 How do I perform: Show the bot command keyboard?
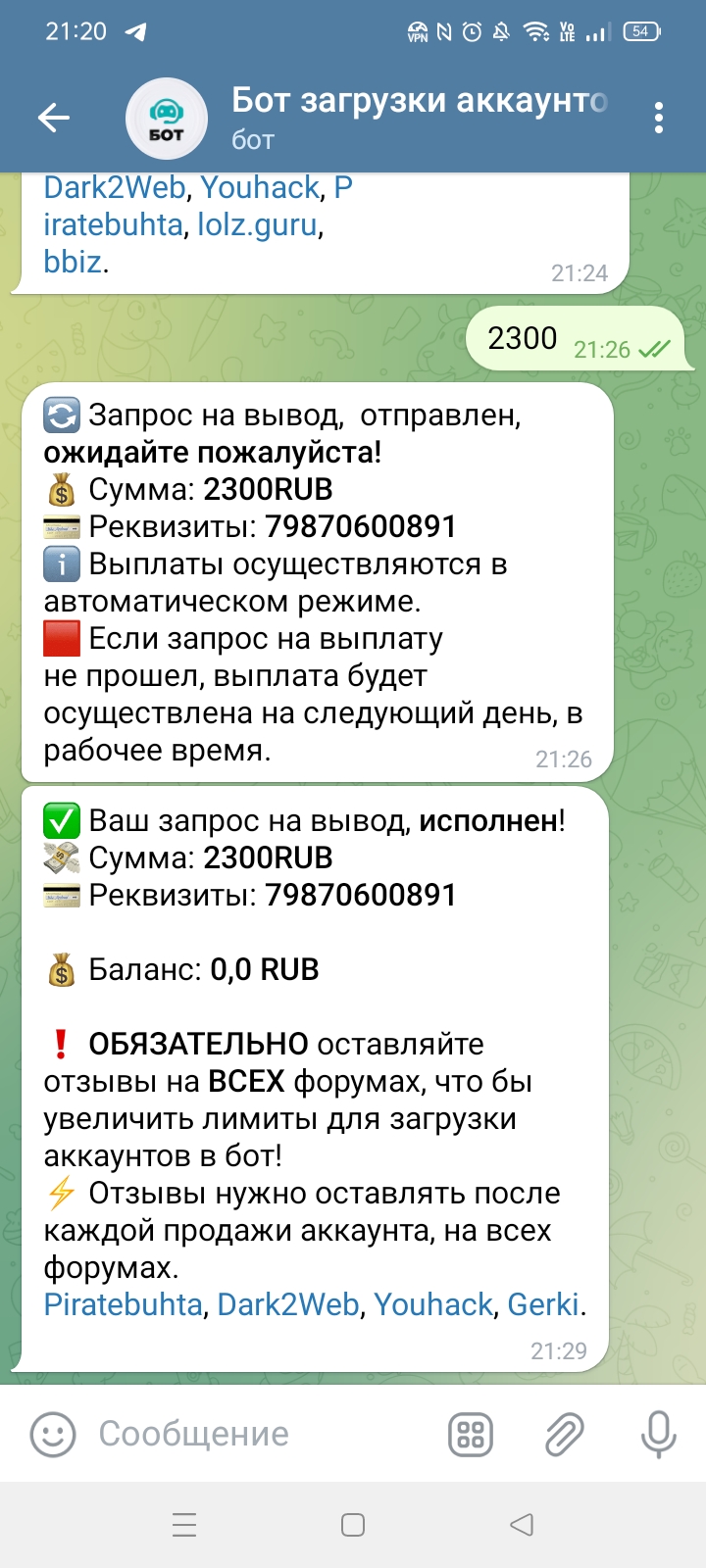tap(471, 1435)
